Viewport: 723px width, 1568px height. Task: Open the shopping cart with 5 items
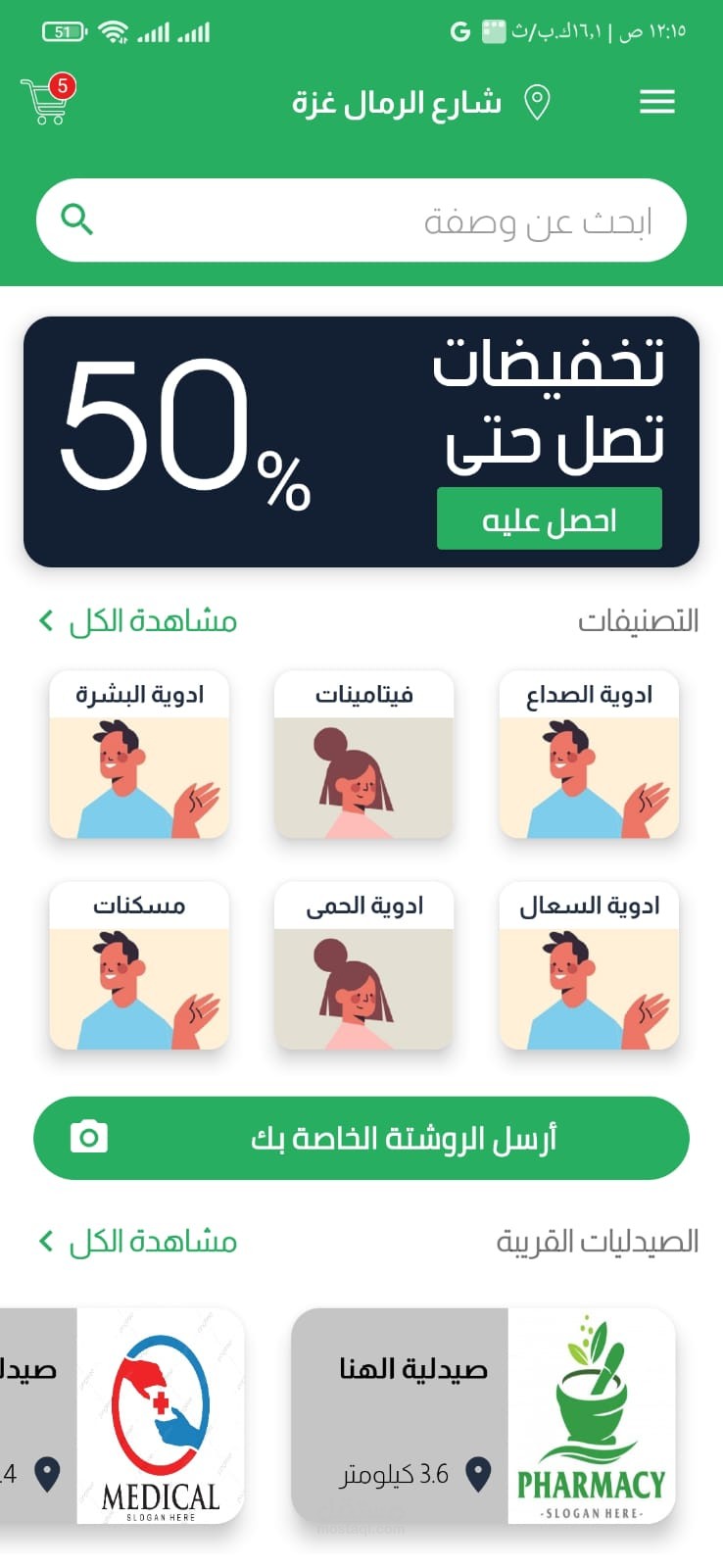46,101
